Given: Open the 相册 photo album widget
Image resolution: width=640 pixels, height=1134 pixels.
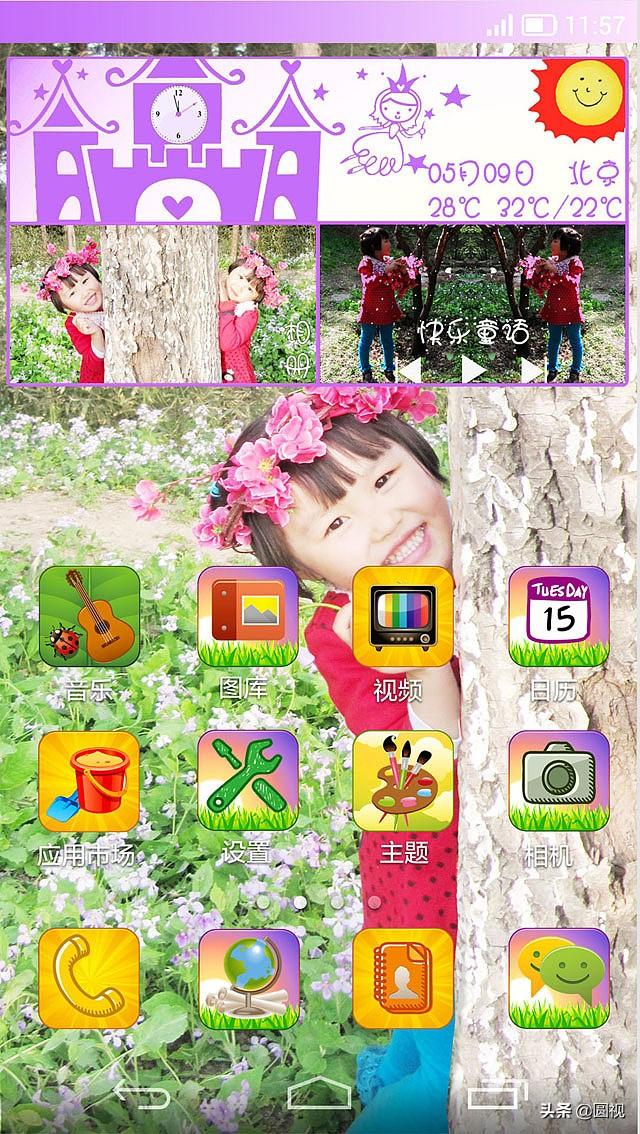Looking at the screenshot, I should pos(162,304).
